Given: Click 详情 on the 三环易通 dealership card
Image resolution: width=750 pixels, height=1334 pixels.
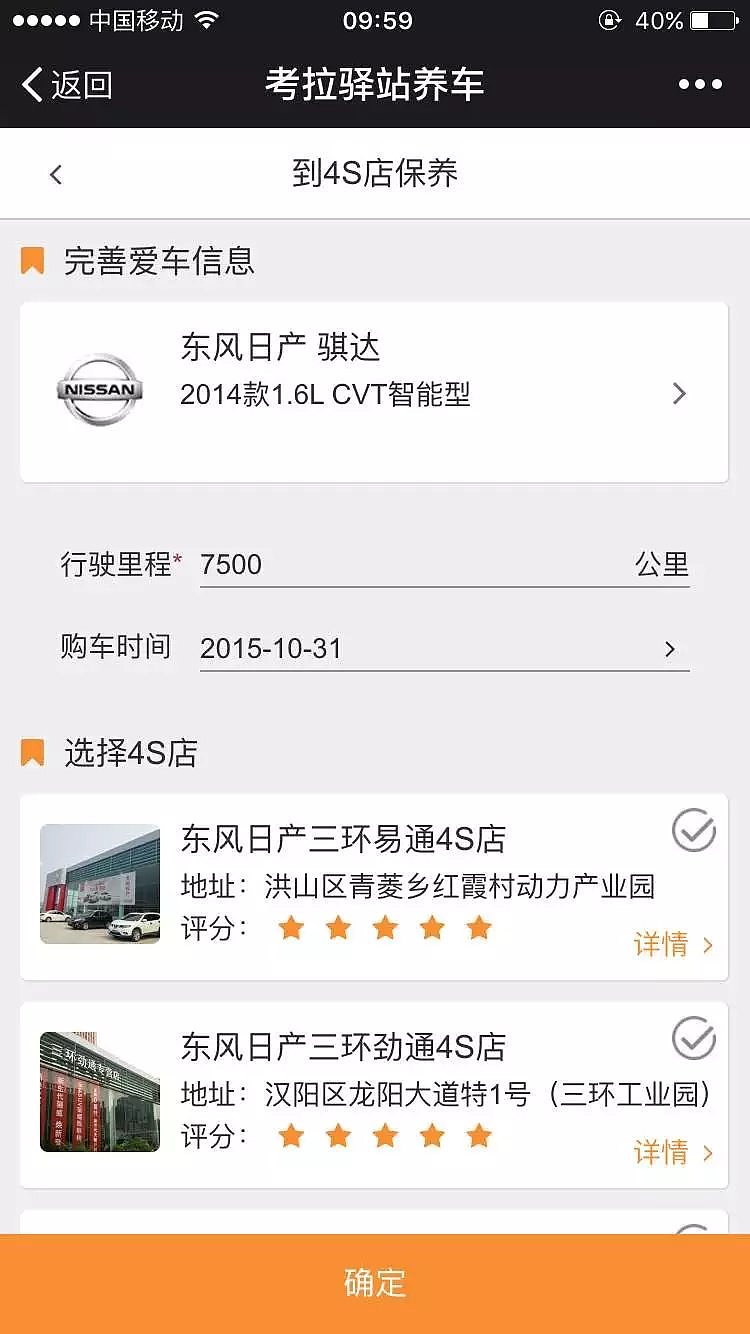Looking at the screenshot, I should [662, 945].
